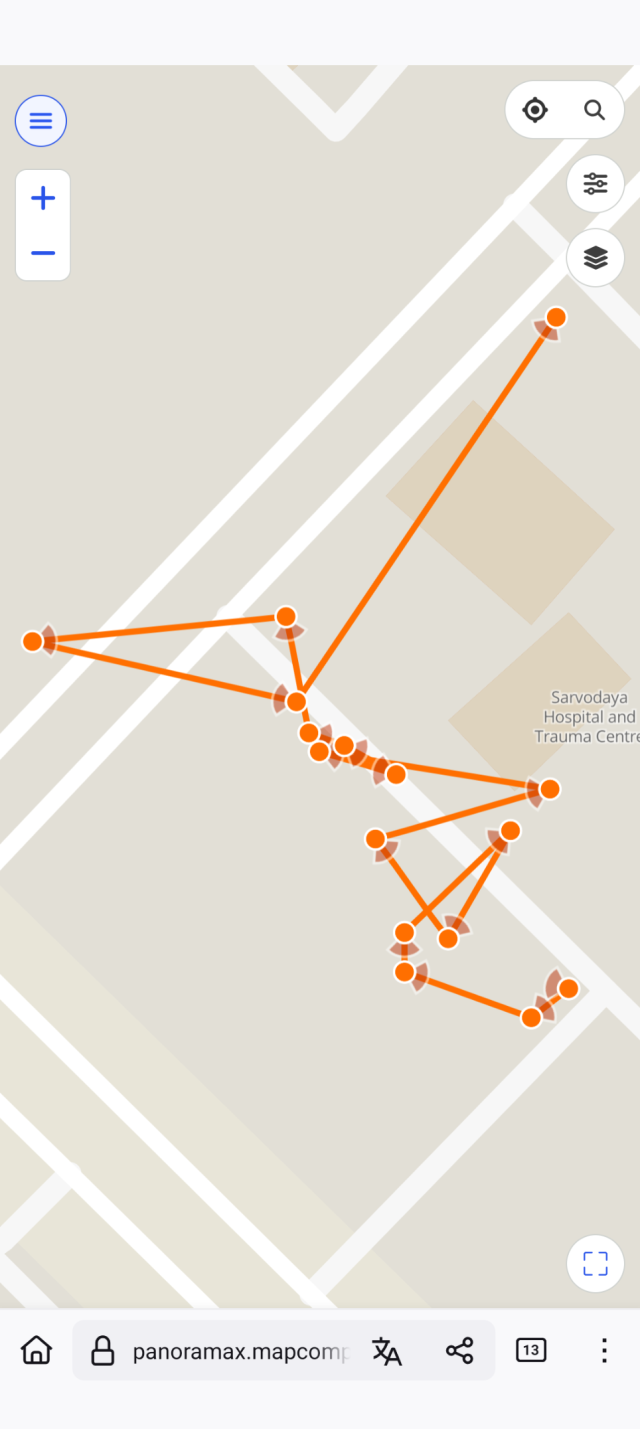Center map on my location
This screenshot has height=1429, width=640.
click(x=536, y=110)
